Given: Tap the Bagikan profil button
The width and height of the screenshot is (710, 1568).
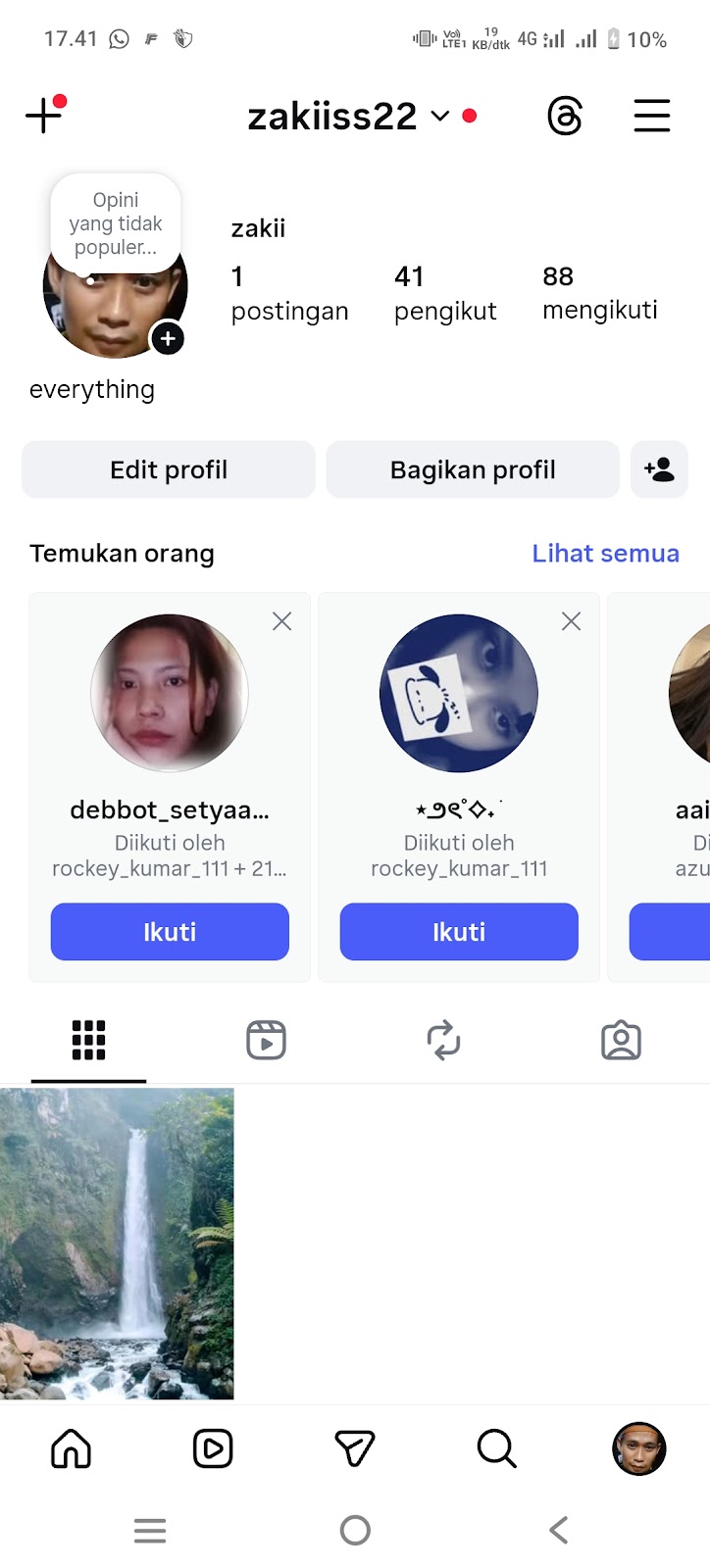Looking at the screenshot, I should tap(473, 470).
